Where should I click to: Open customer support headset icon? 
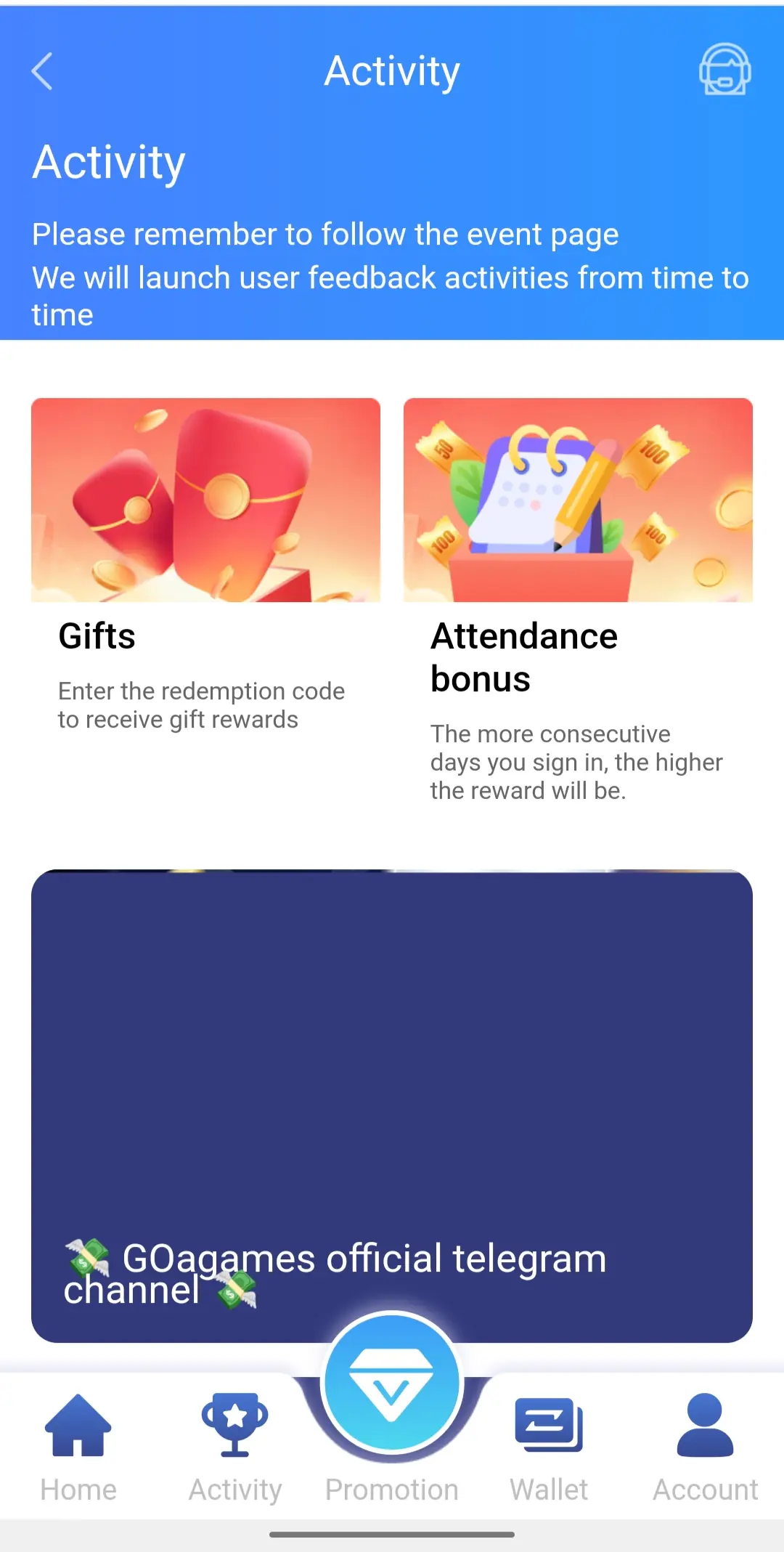(724, 70)
